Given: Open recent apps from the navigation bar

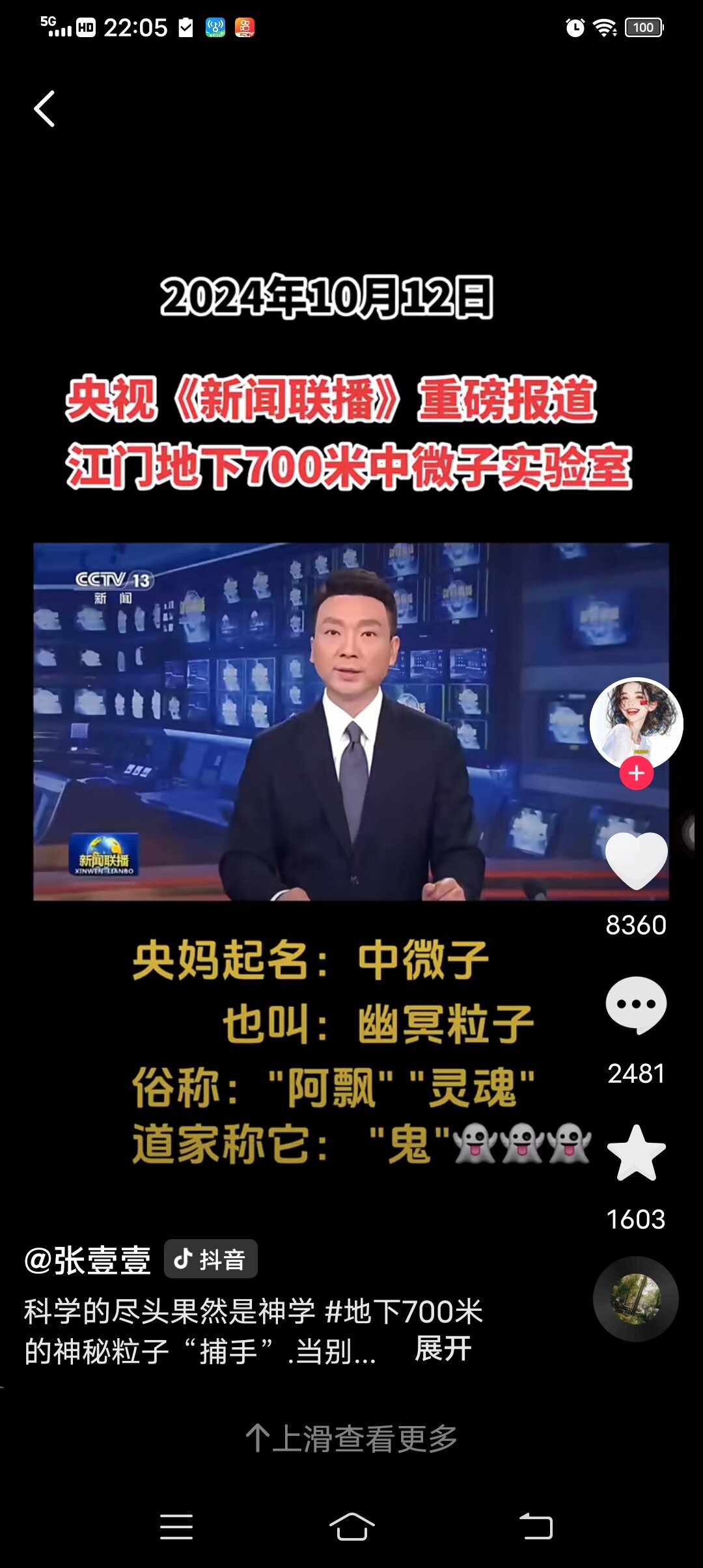Looking at the screenshot, I should pos(176,1527).
